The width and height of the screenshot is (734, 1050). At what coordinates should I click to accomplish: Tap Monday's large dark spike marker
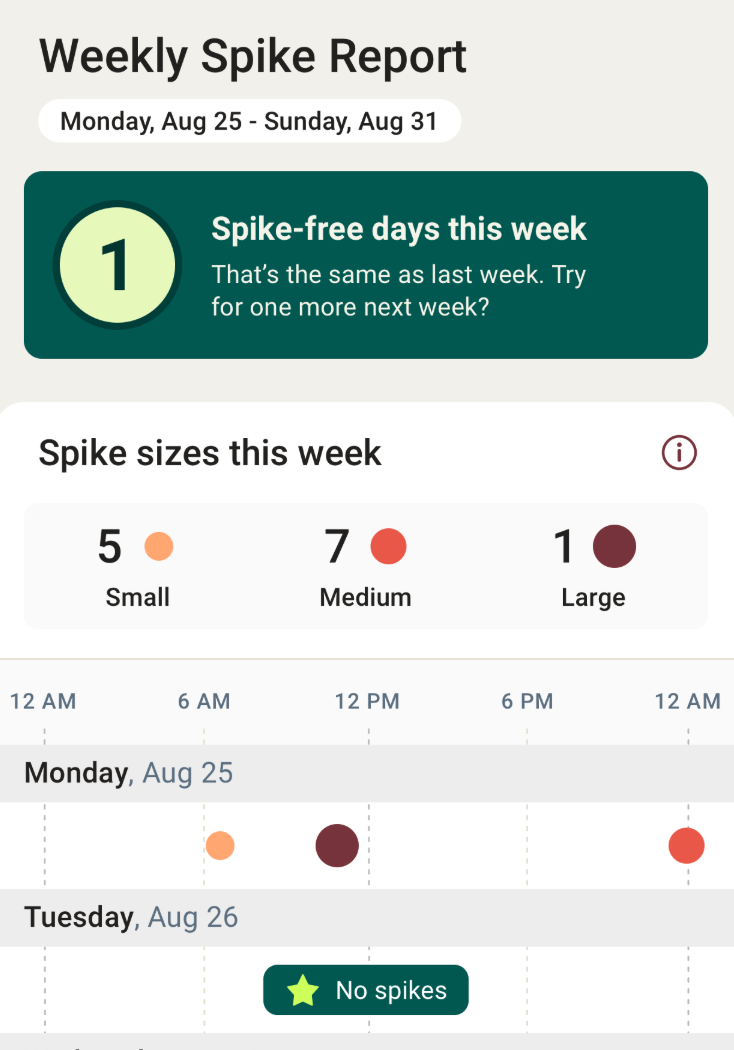337,846
